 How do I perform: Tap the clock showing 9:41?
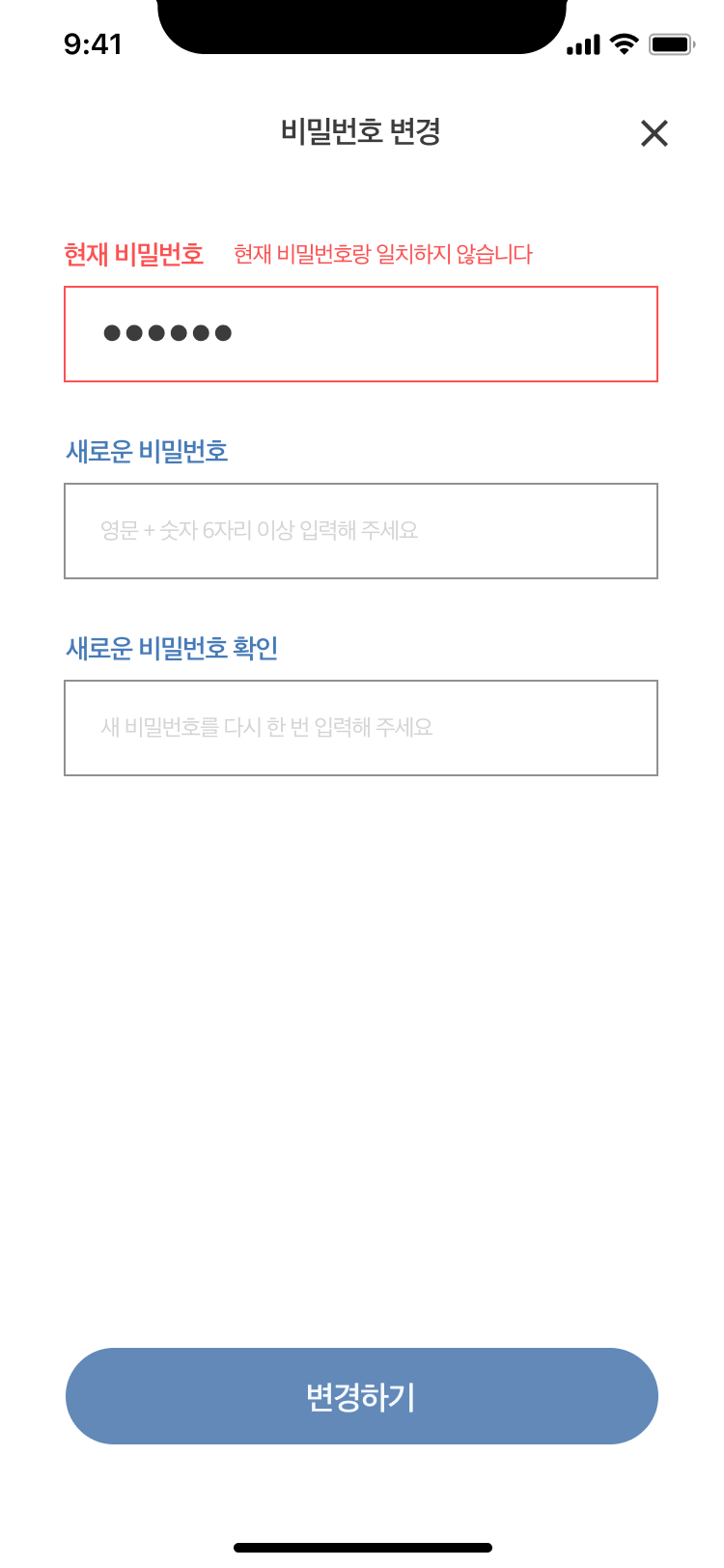92,44
